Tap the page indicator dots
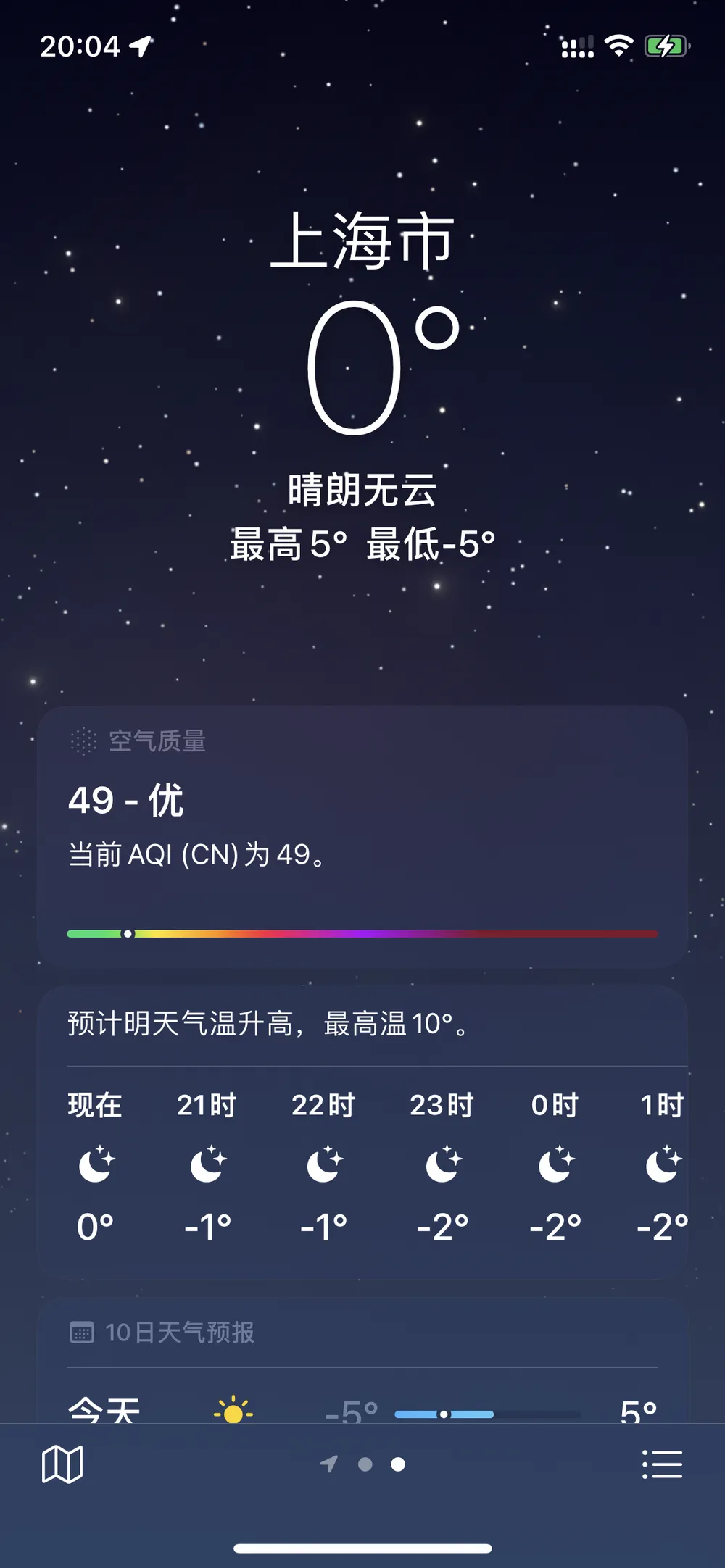The width and height of the screenshot is (725, 1568). (365, 1464)
